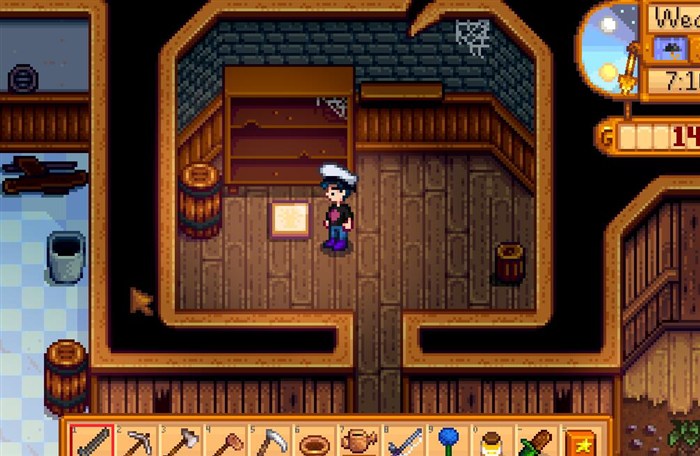Choose the hoe in the toolbar

227,441
